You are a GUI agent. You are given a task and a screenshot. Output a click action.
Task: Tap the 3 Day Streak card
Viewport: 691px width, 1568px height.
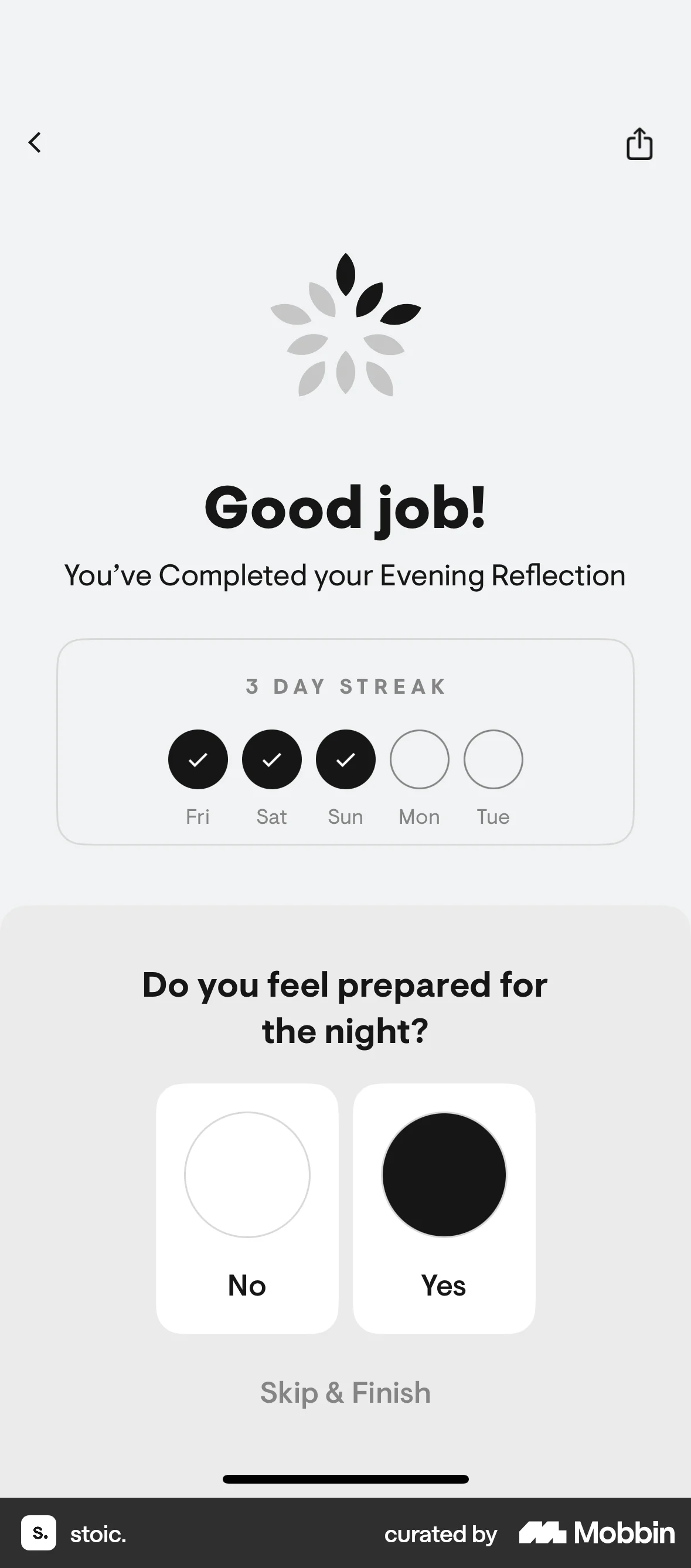pos(345,739)
